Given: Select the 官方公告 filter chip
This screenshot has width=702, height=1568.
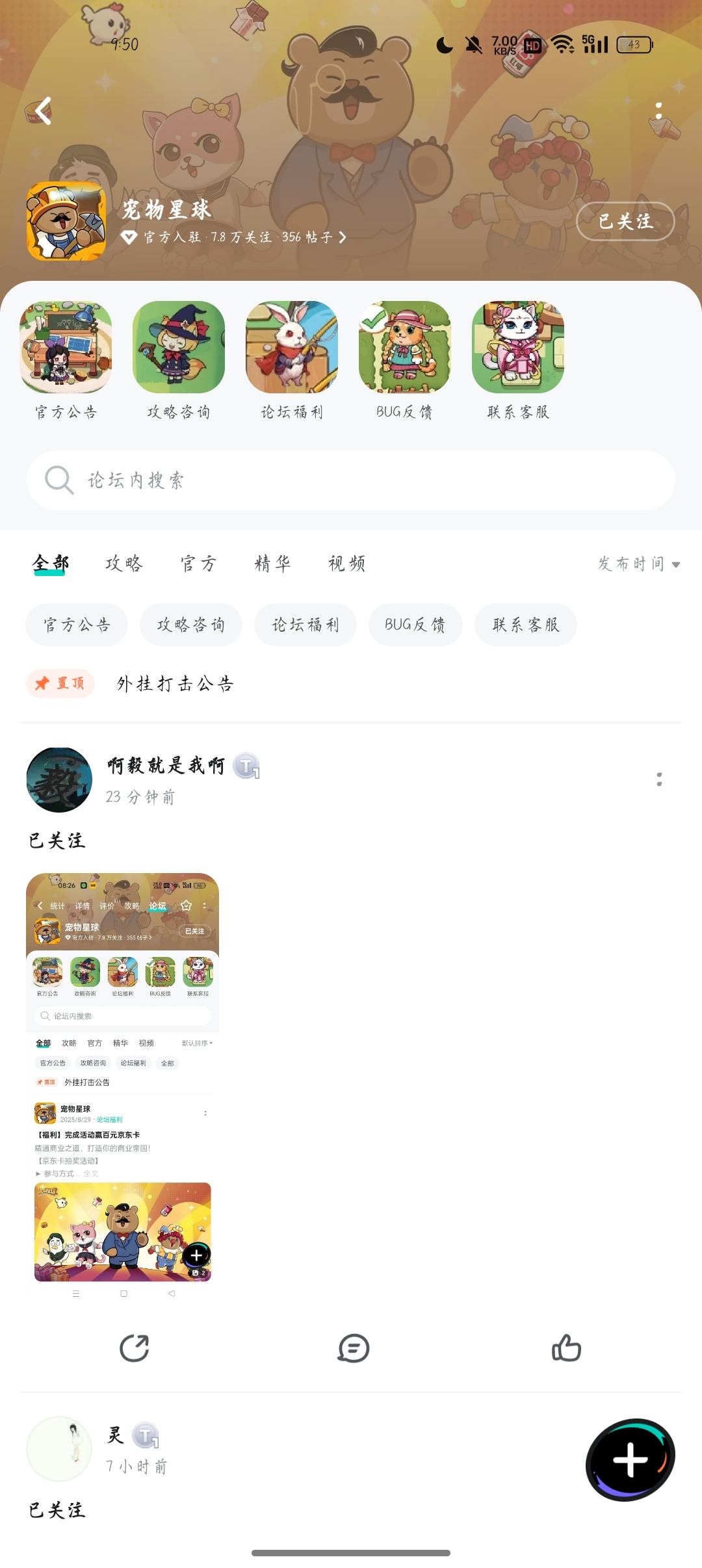Looking at the screenshot, I should coord(76,624).
